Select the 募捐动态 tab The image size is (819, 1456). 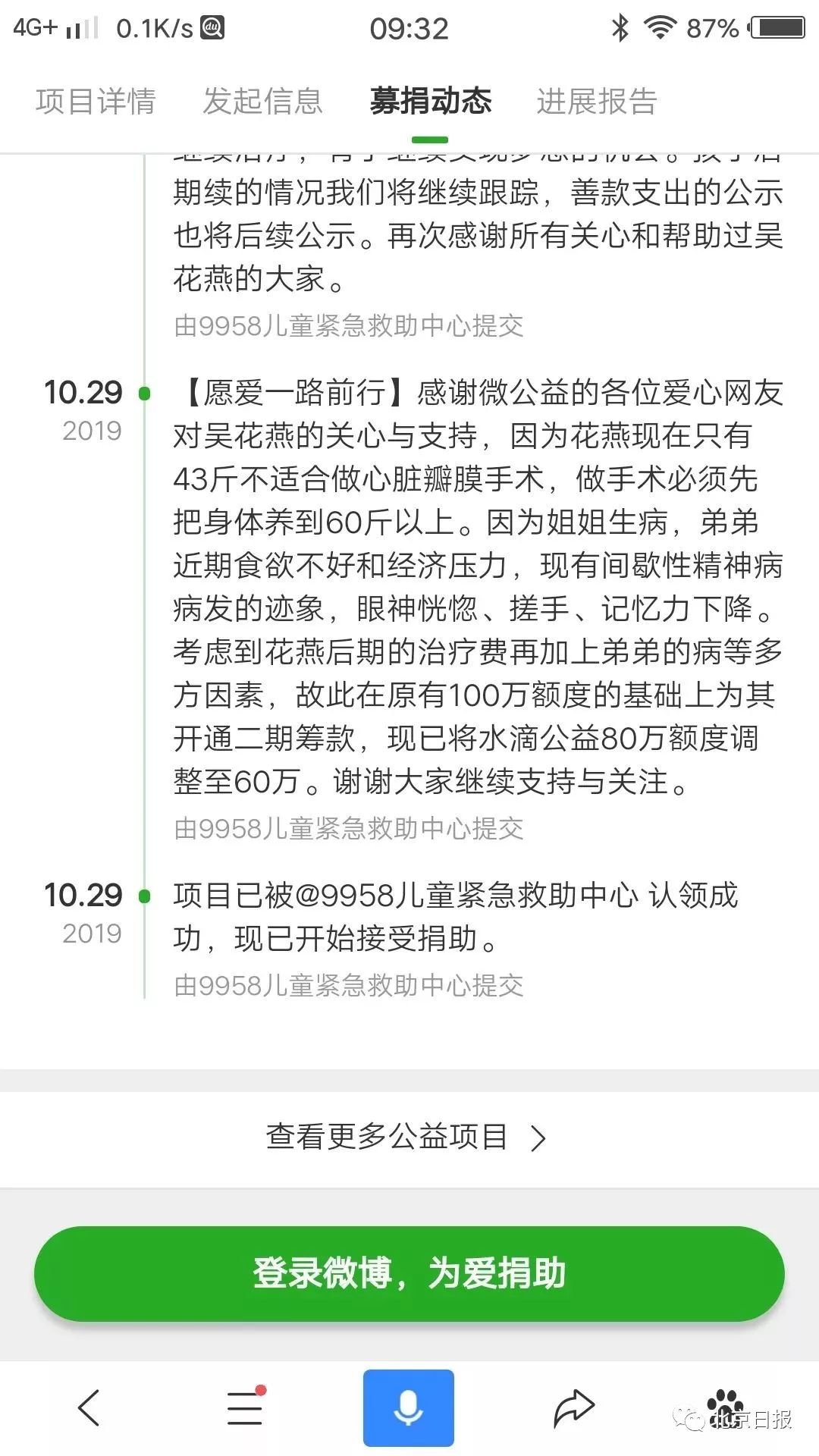click(430, 101)
